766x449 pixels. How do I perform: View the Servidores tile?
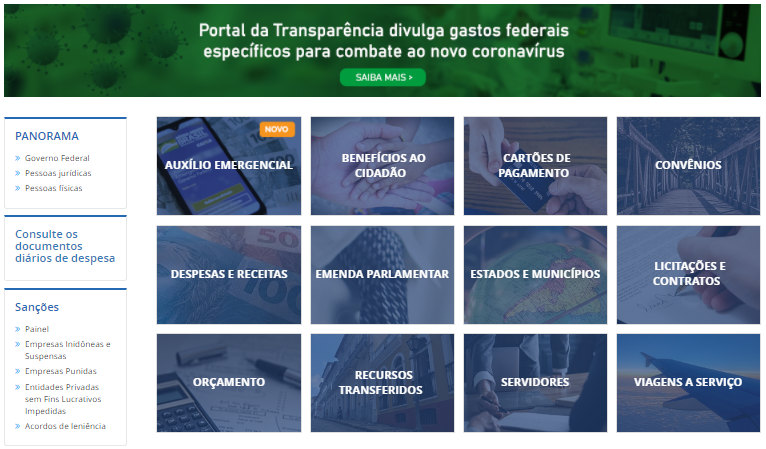535,382
